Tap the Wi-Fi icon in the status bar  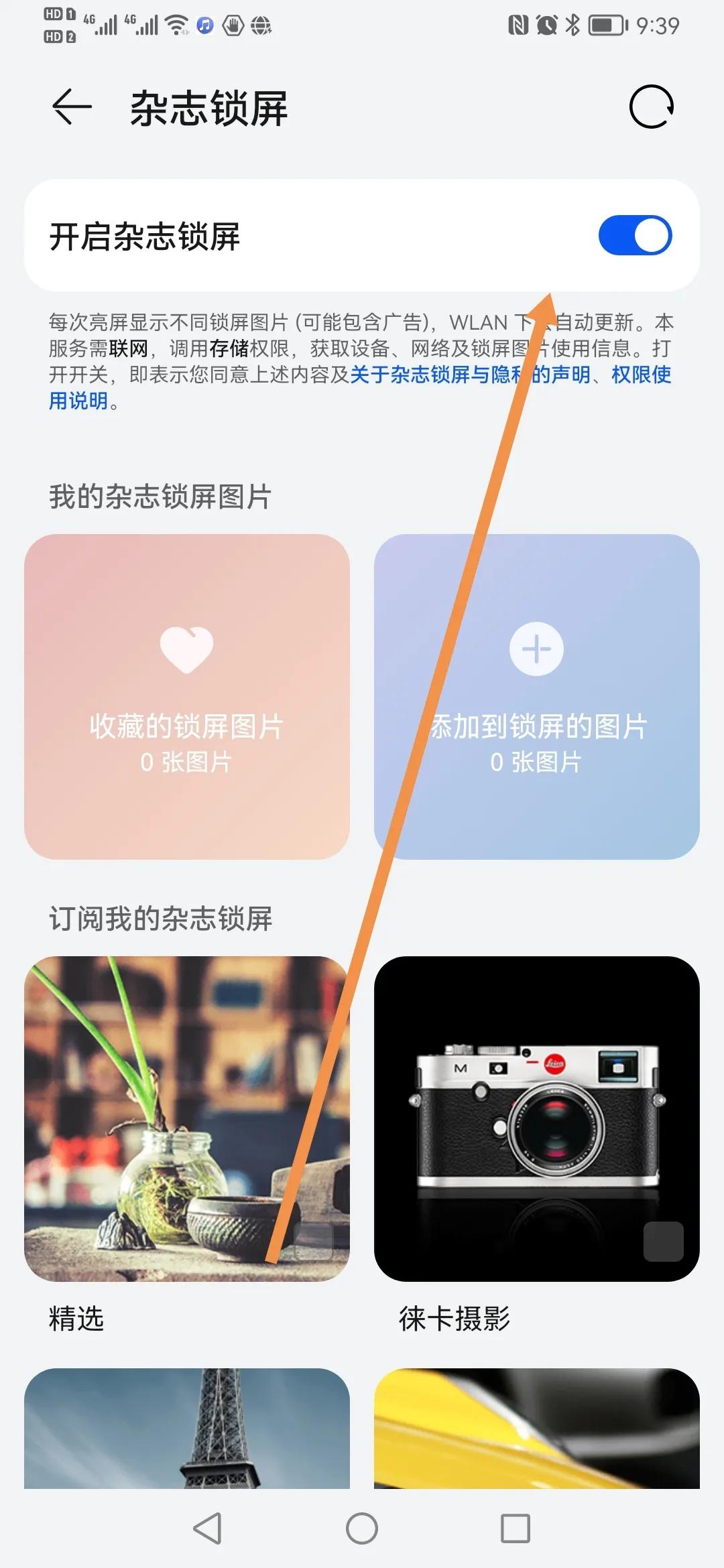click(176, 25)
